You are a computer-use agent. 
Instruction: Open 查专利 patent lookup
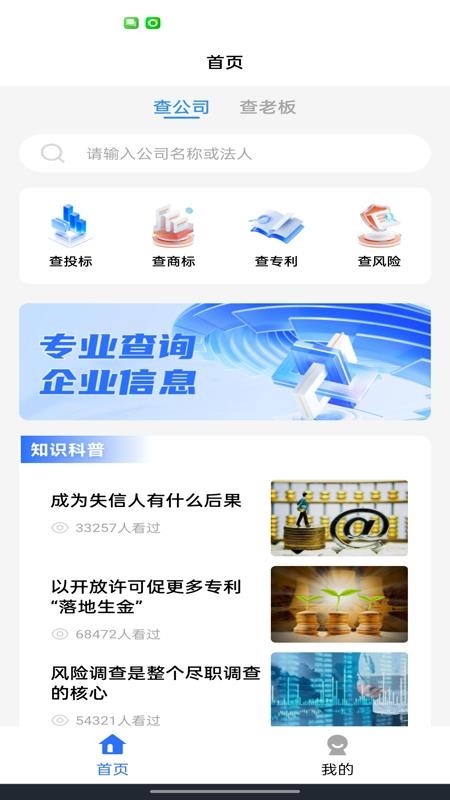[276, 236]
